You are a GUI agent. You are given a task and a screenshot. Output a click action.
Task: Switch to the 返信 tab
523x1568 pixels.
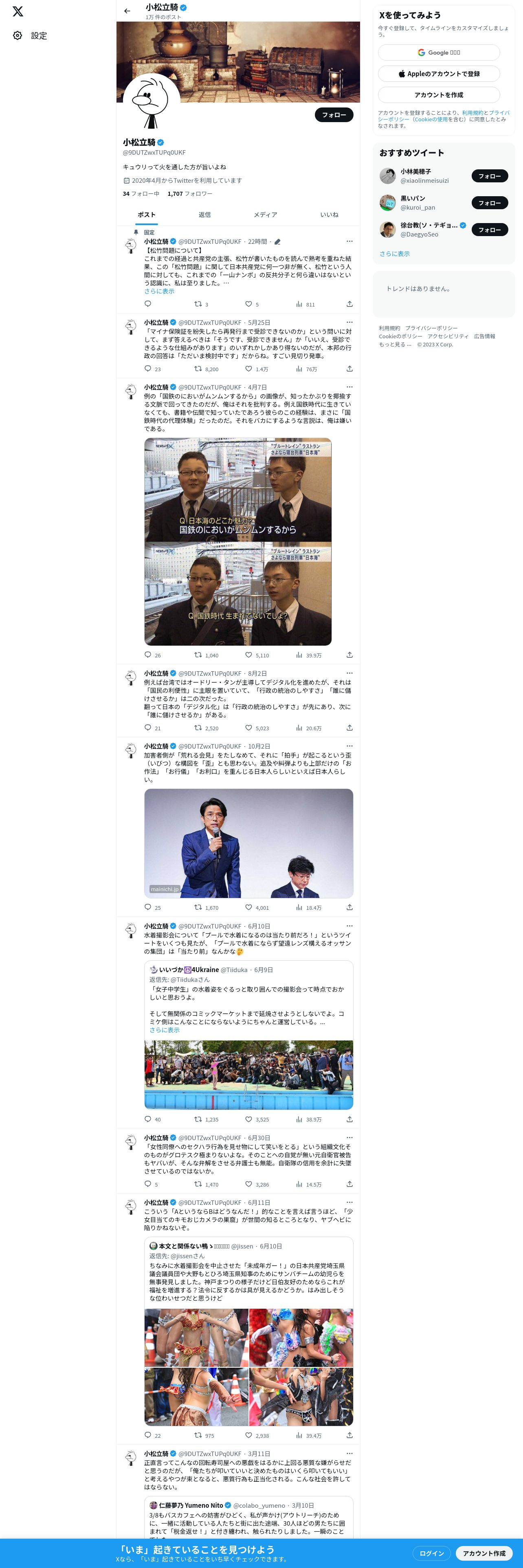pyautogui.click(x=204, y=215)
